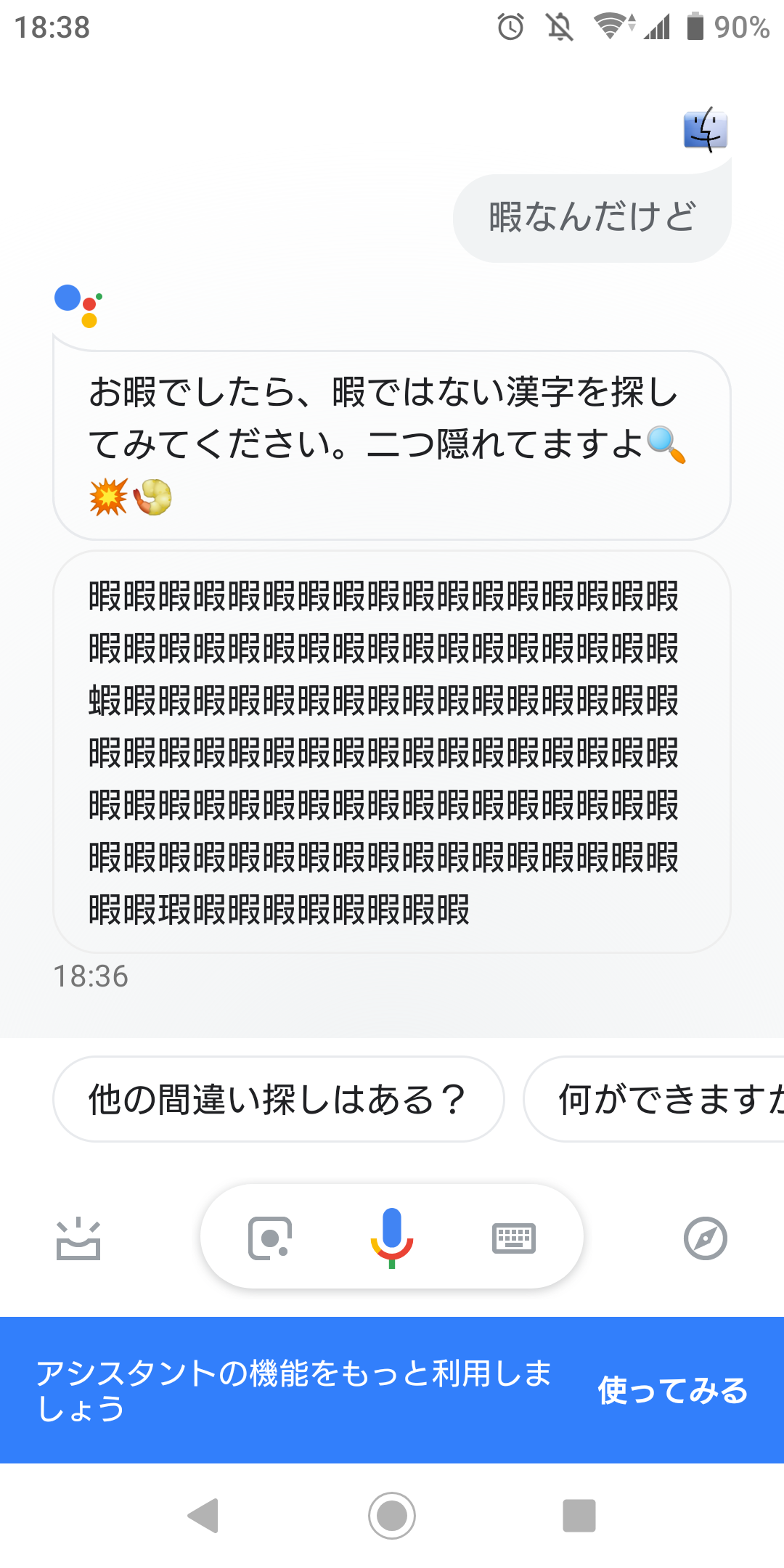Select the "何ができますか" suggestion chip
Screen dimensions: 784x1568
coord(653,1099)
